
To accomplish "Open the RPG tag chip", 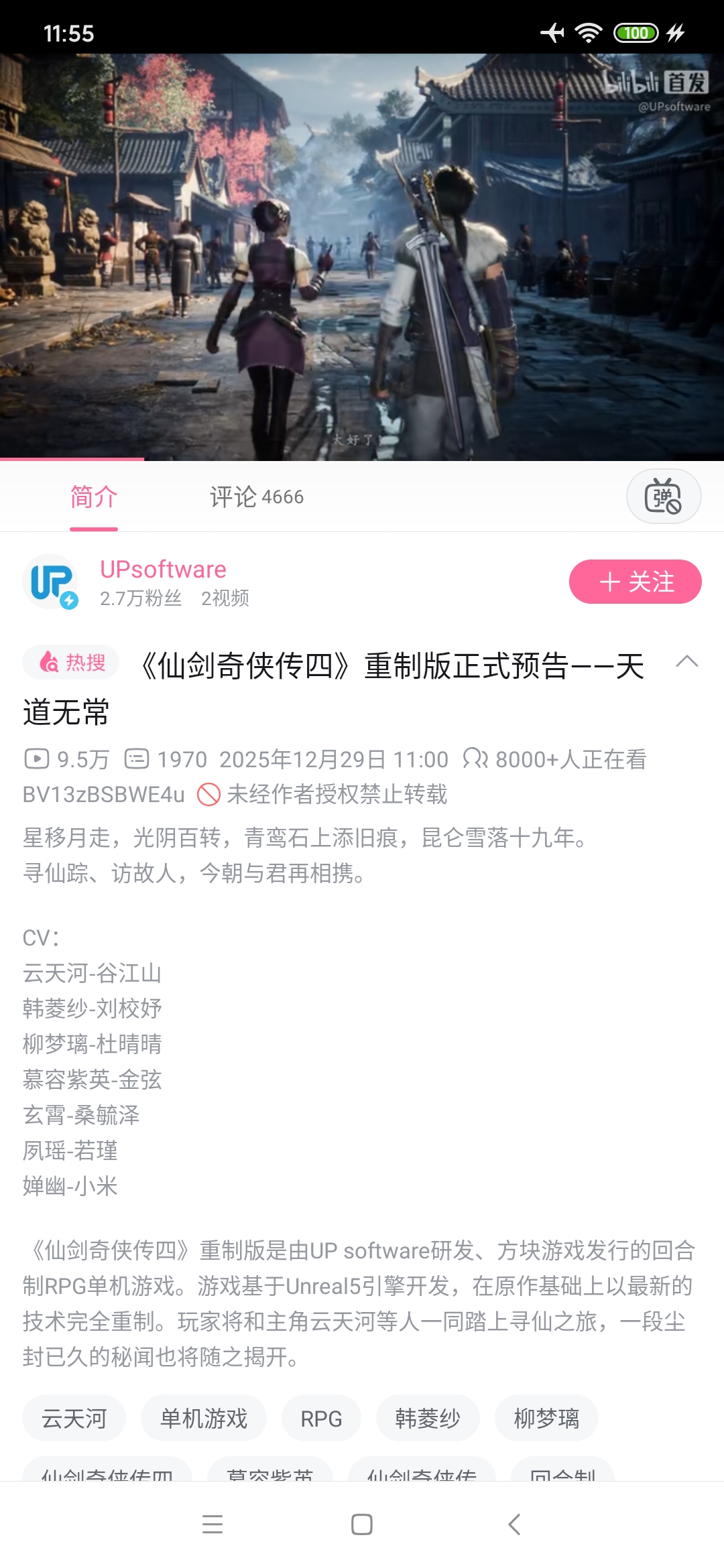I will (x=321, y=1419).
